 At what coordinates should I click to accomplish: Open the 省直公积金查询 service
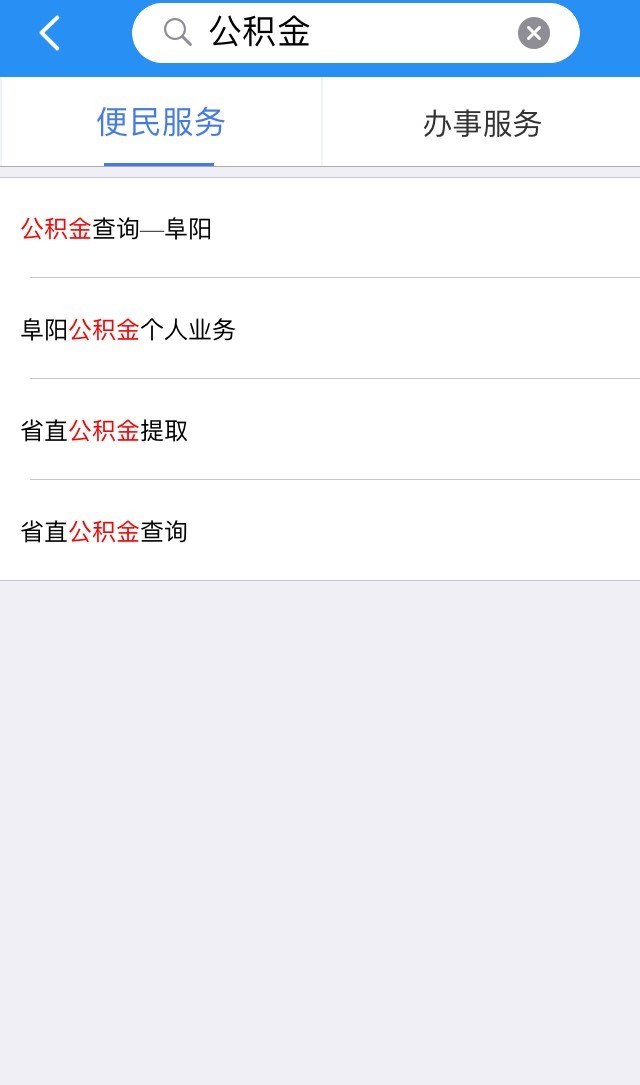pyautogui.click(x=105, y=532)
